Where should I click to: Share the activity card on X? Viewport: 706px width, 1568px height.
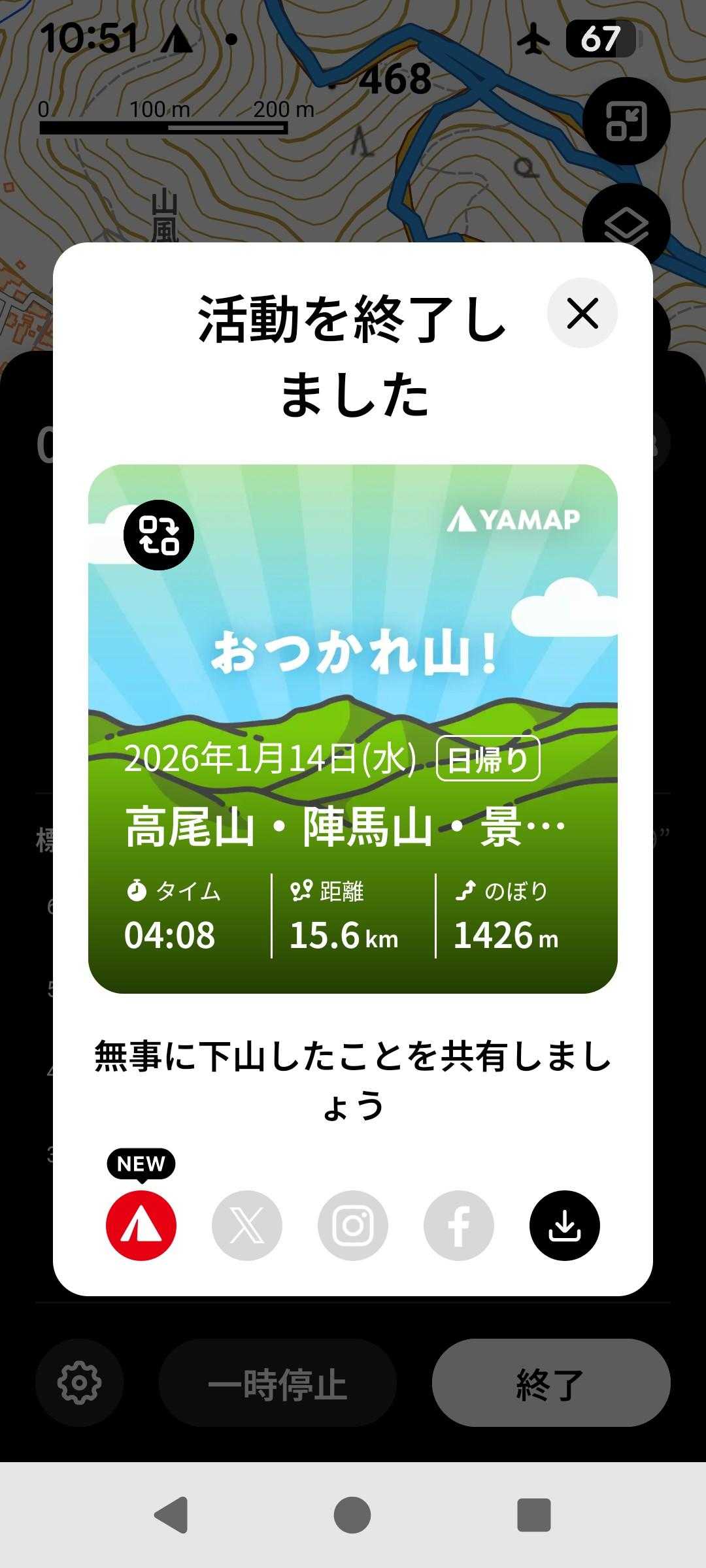click(x=247, y=1226)
